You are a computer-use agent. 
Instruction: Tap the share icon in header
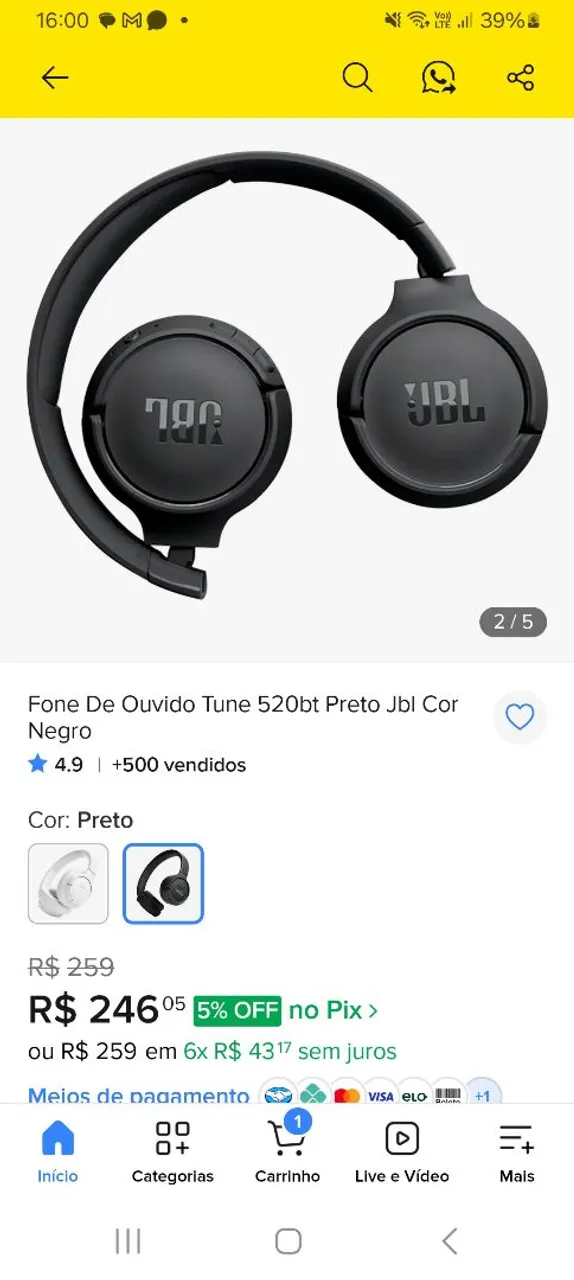(520, 77)
